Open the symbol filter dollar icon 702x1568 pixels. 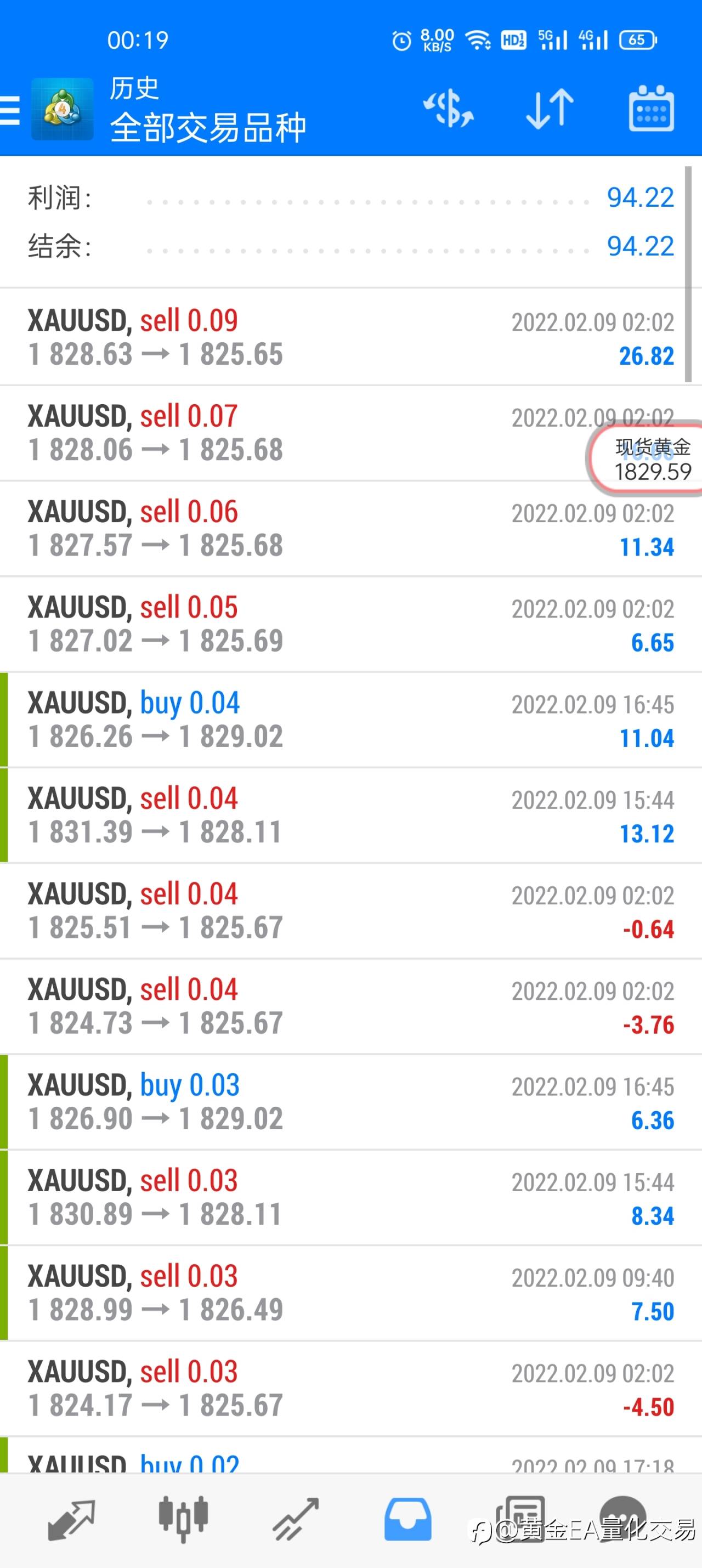click(x=448, y=110)
